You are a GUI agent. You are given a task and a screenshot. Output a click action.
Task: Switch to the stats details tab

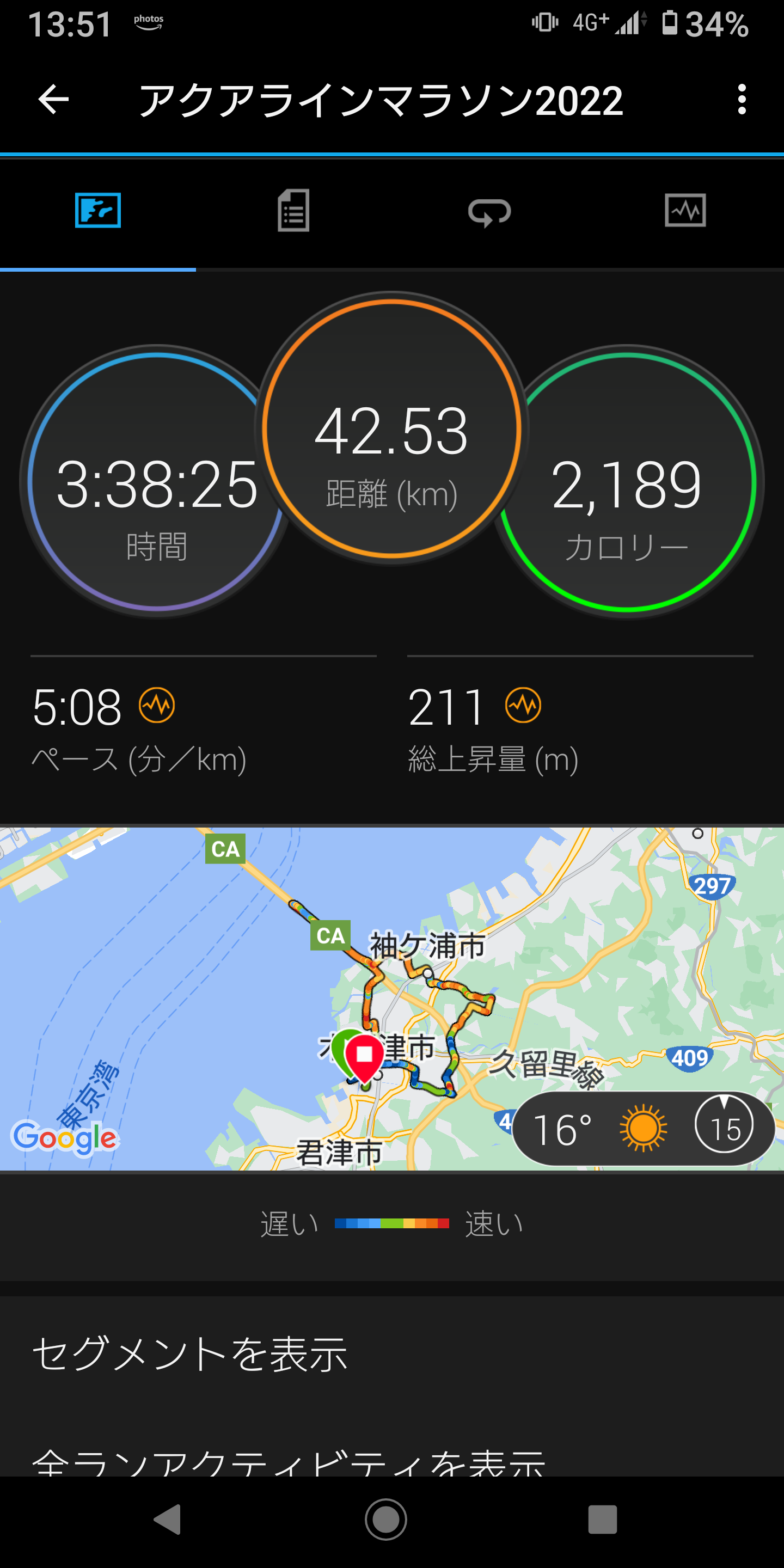(x=293, y=211)
